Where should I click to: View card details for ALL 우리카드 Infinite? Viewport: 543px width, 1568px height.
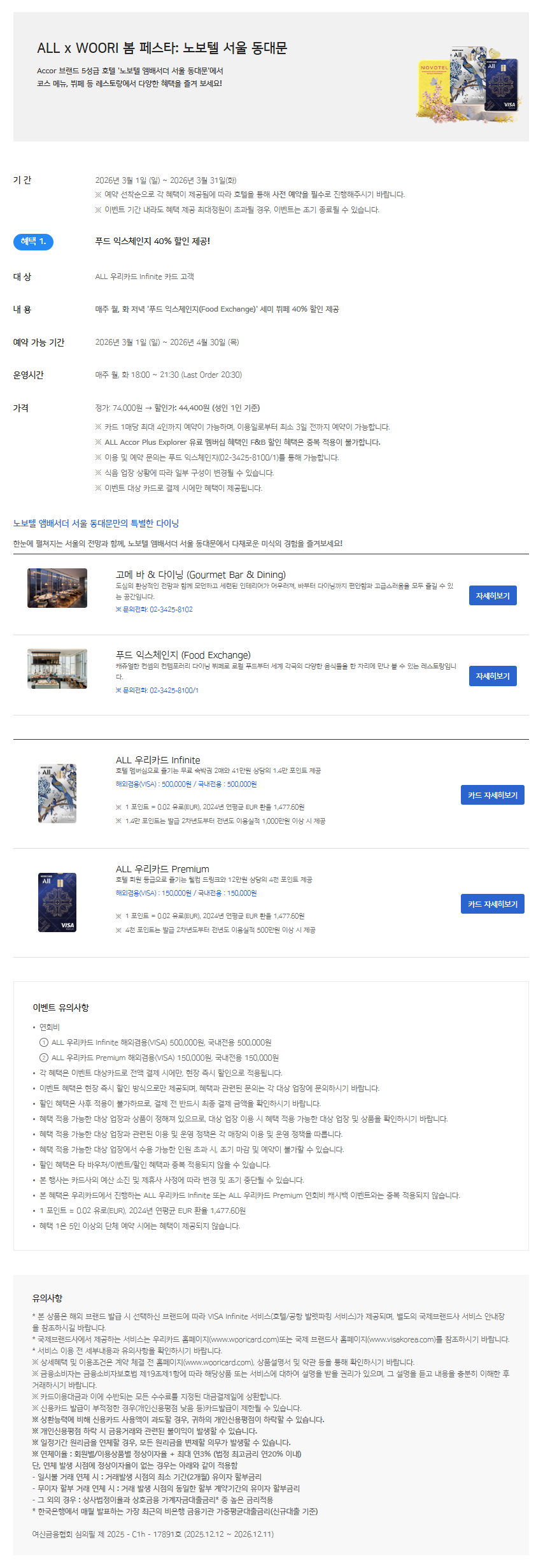tap(492, 795)
